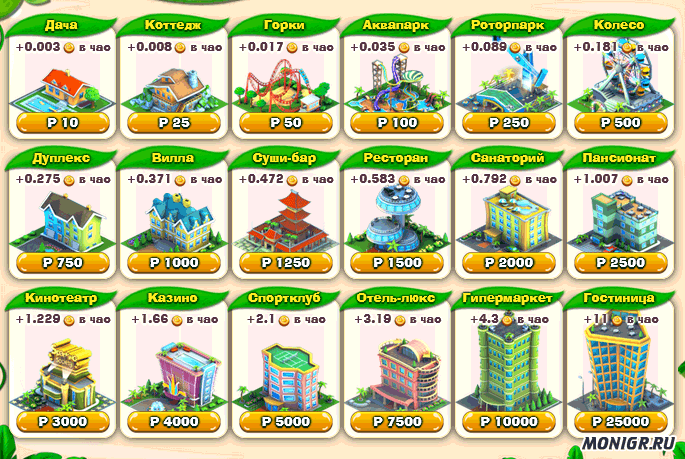Screen dimensions: 685x459
Task: Buy the Ресторан for P 1500
Action: coord(397,262)
